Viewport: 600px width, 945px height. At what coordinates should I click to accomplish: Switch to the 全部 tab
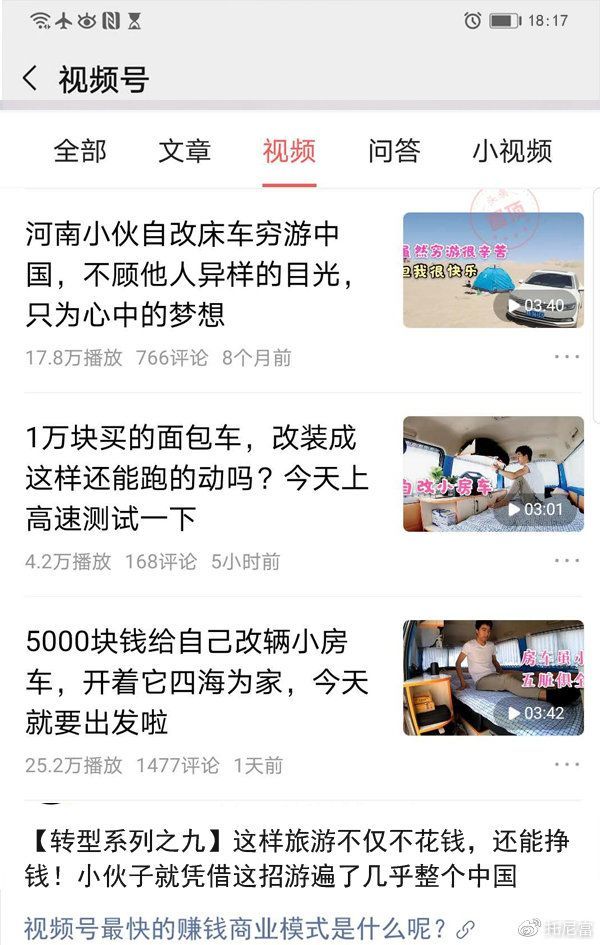[x=80, y=151]
